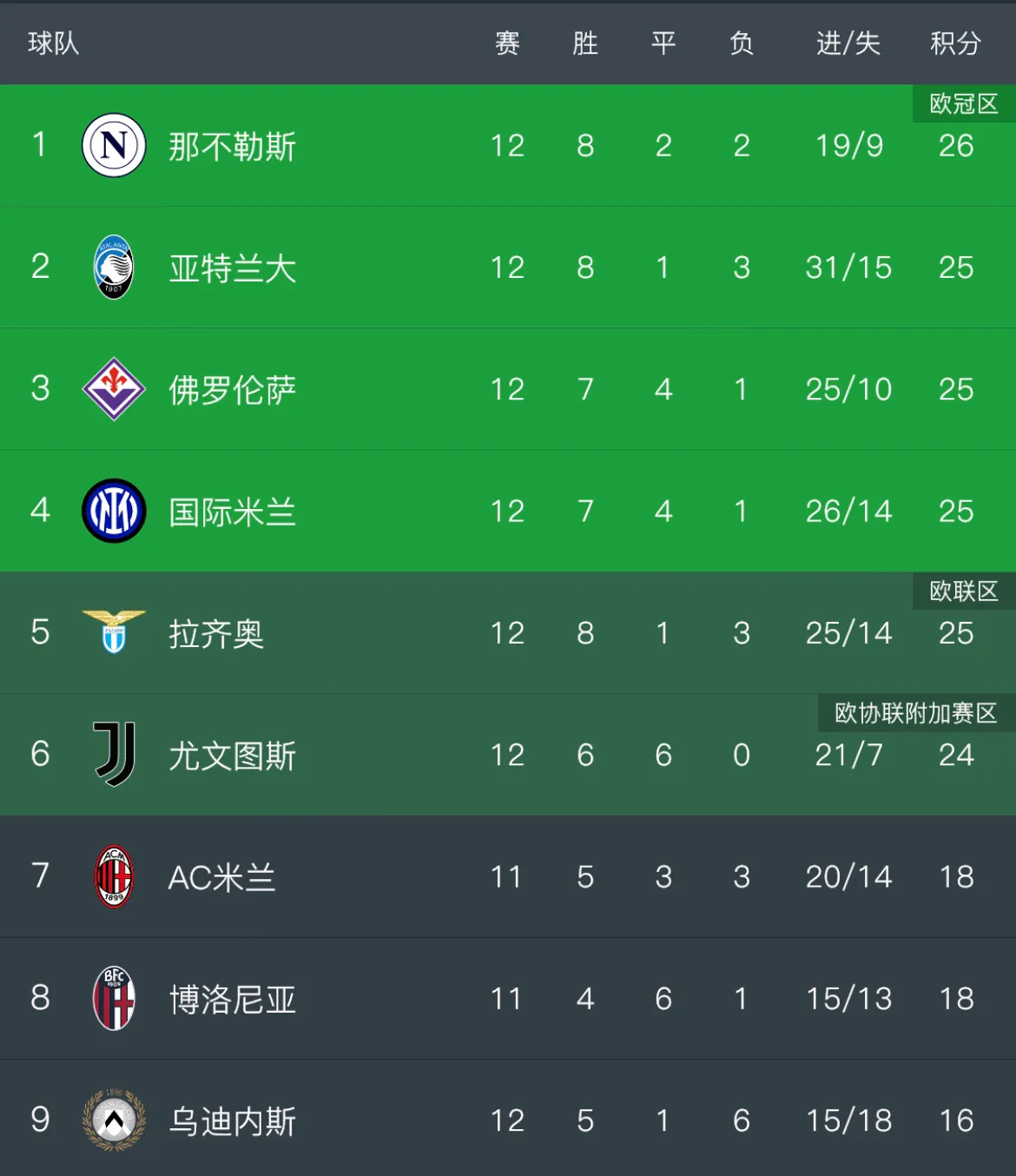The image size is (1016, 1176).
Task: Select AC米兰 in the standings
Action: point(221,877)
